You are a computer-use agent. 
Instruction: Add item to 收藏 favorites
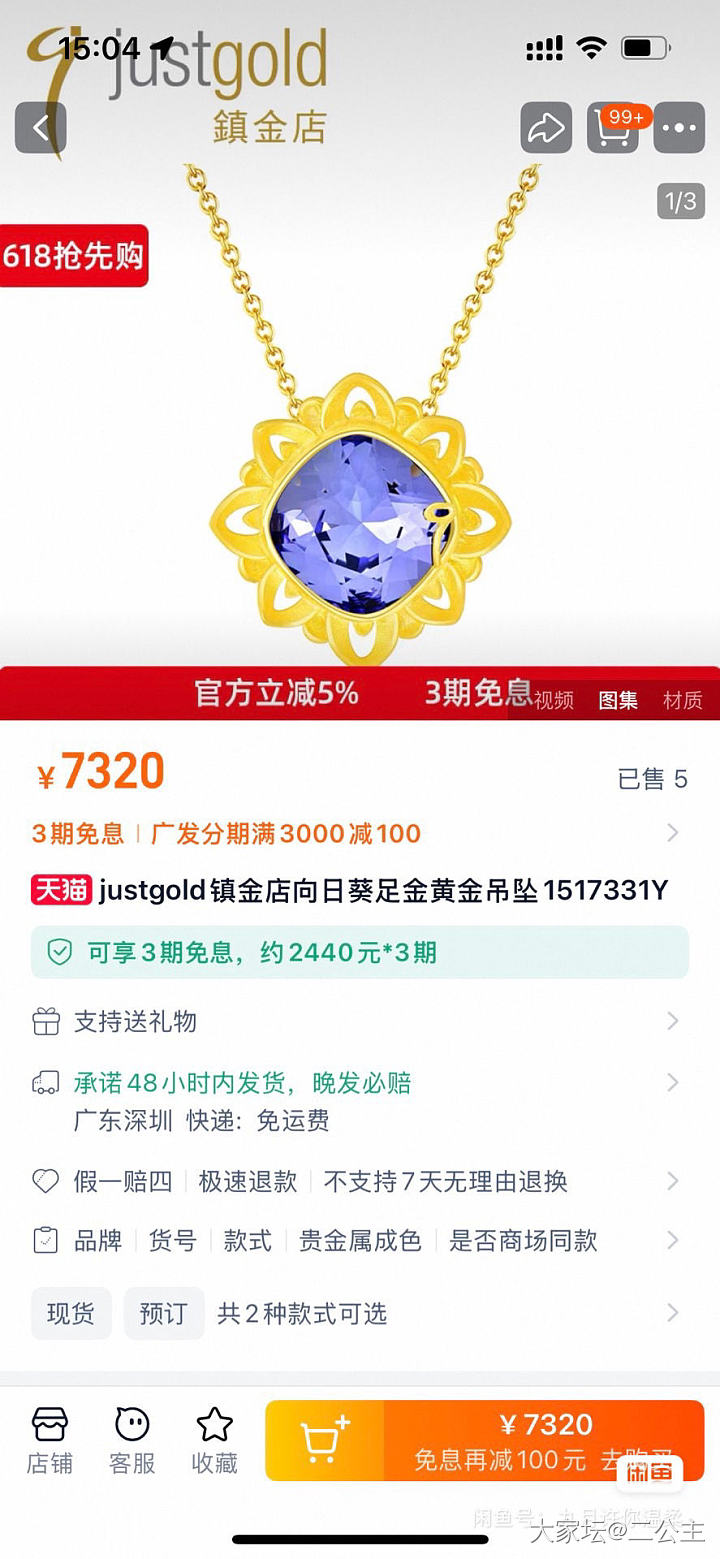(214, 1441)
